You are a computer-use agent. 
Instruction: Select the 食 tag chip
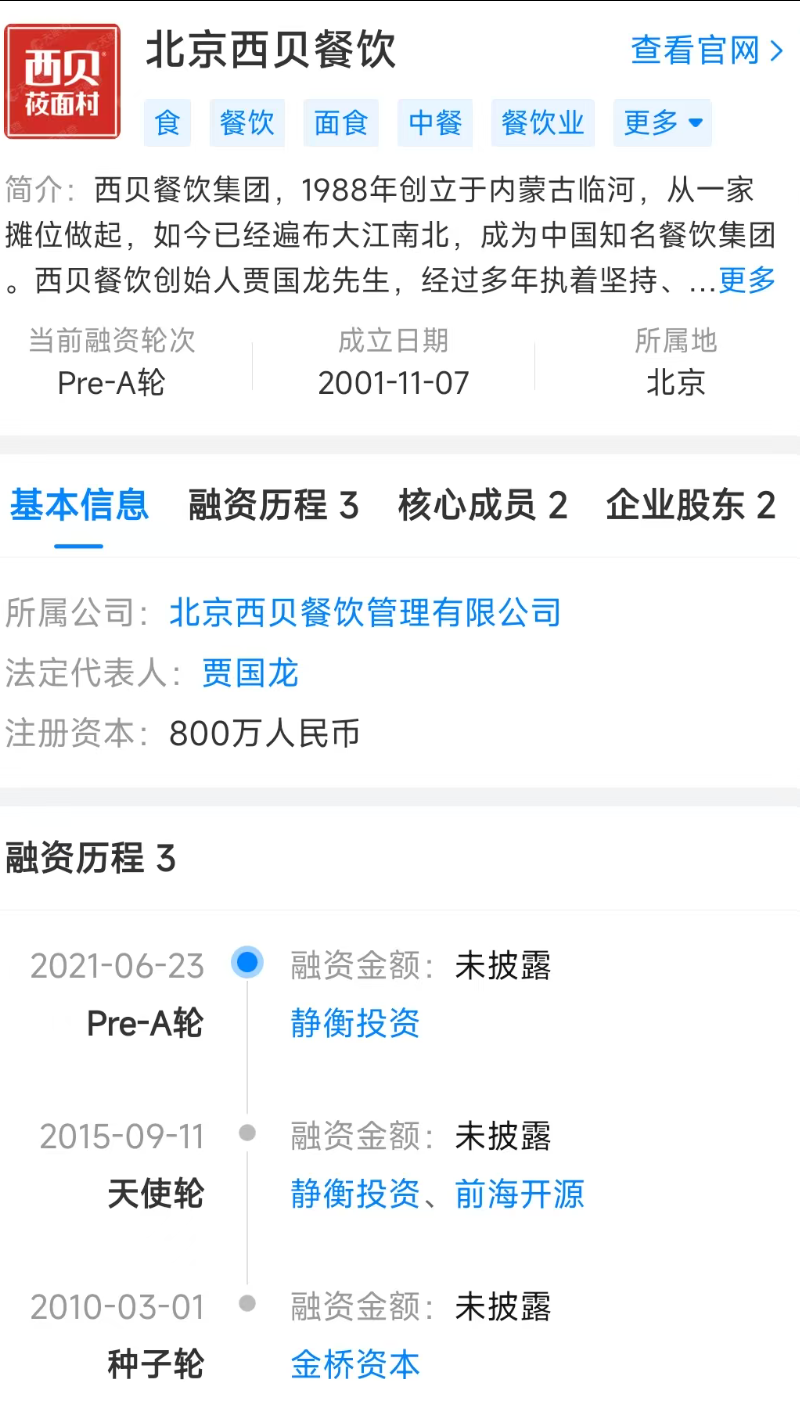[167, 123]
